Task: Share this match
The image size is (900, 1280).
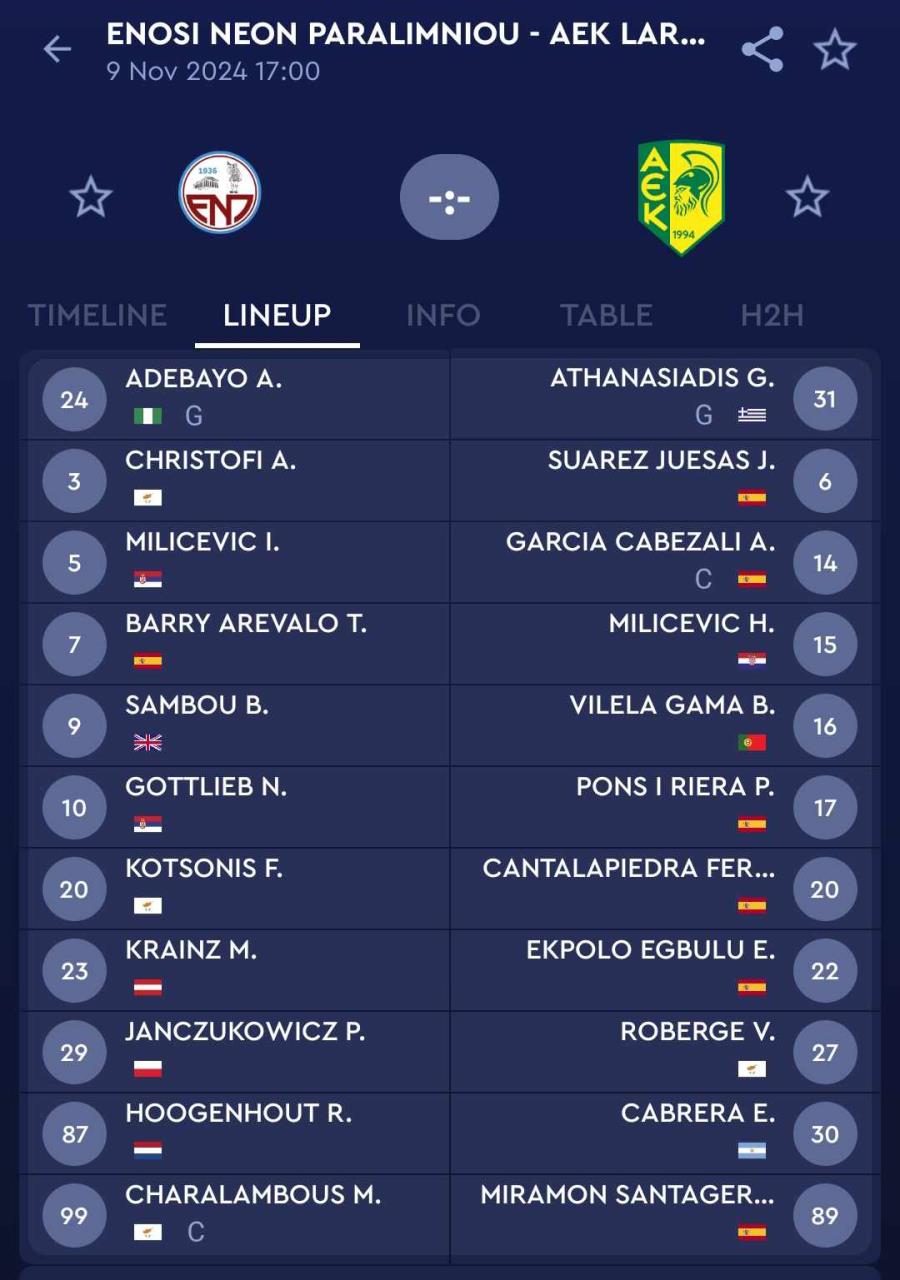Action: [x=762, y=49]
